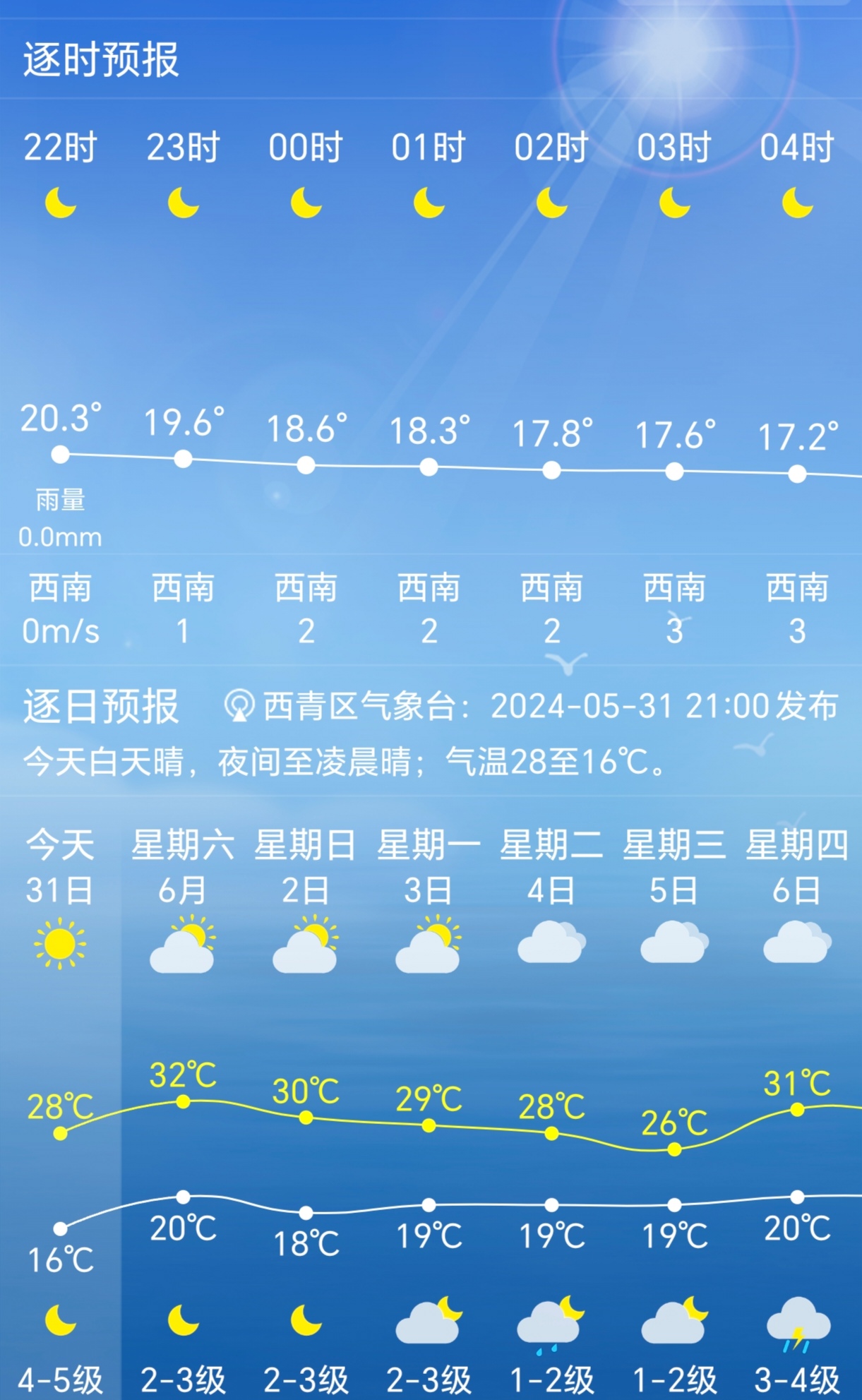This screenshot has height=1400, width=862.
Task: Tap the broadcast station icon beside 西青区气象台
Action: 241,705
